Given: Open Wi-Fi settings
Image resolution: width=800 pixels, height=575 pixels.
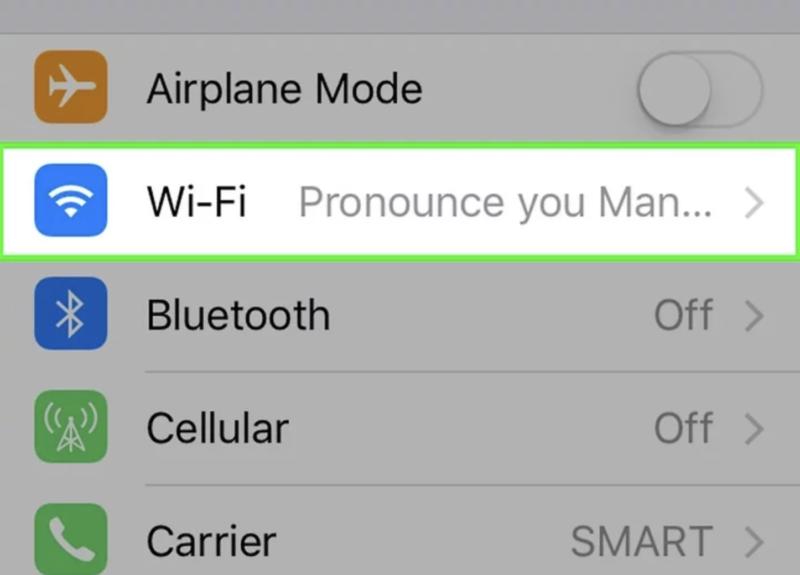Looking at the screenshot, I should click(400, 203).
